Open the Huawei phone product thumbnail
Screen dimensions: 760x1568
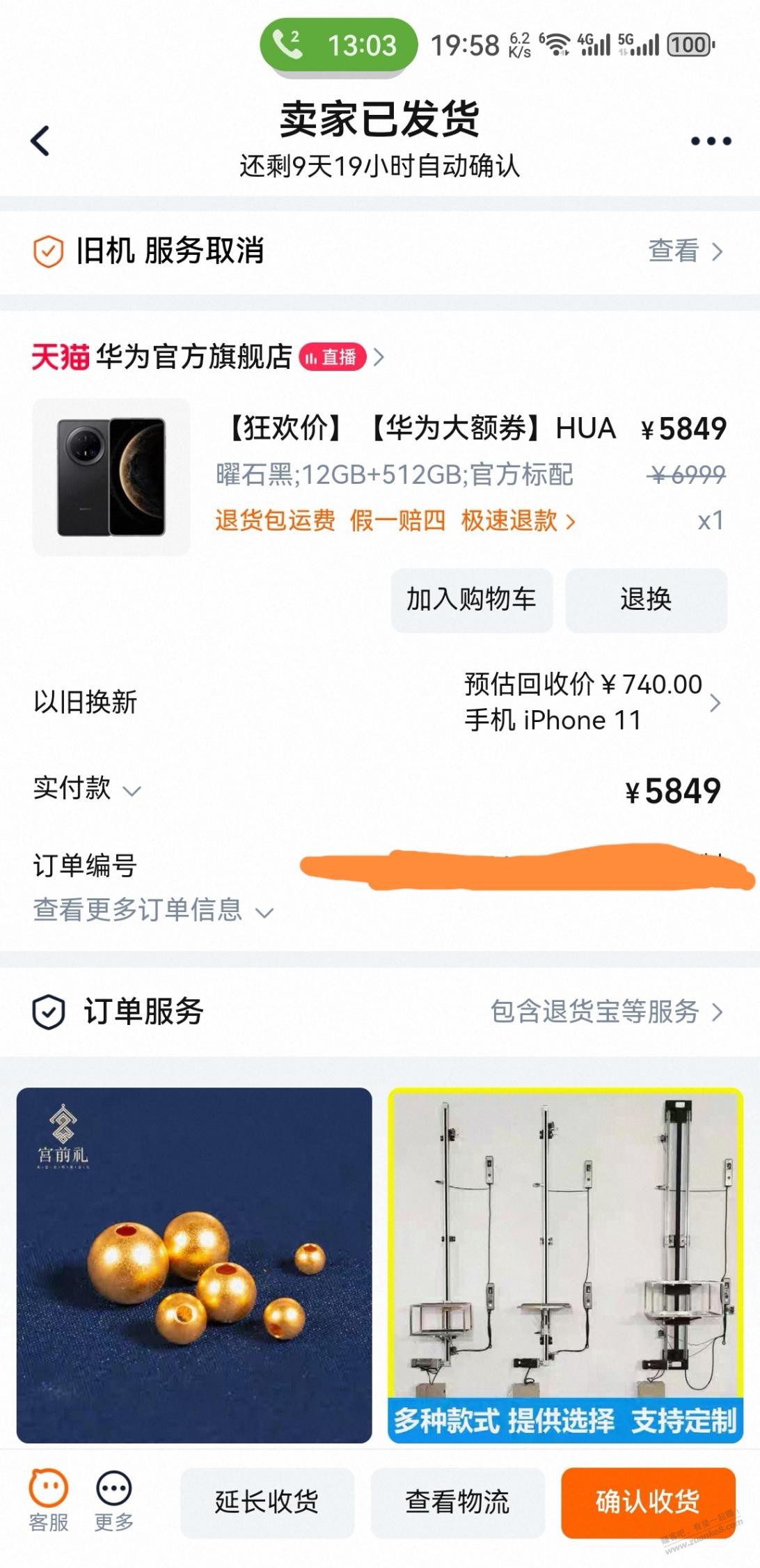tap(111, 477)
